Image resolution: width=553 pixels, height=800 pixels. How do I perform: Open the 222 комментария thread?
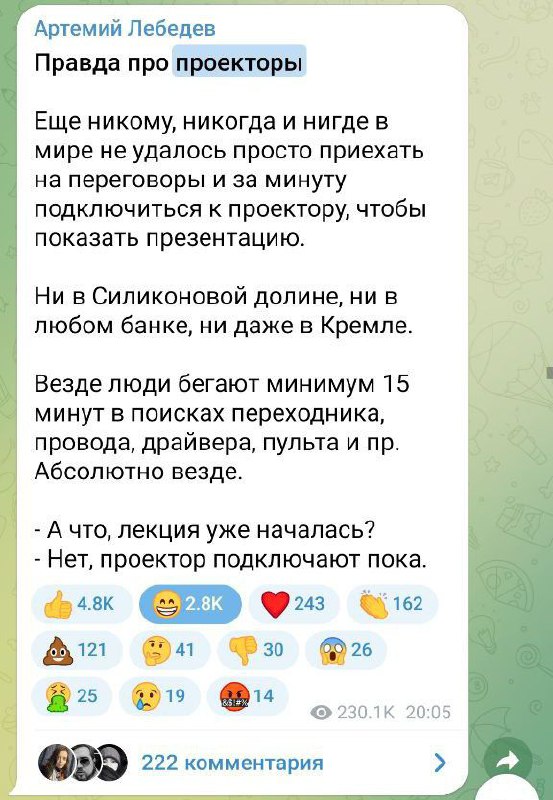pos(243,763)
